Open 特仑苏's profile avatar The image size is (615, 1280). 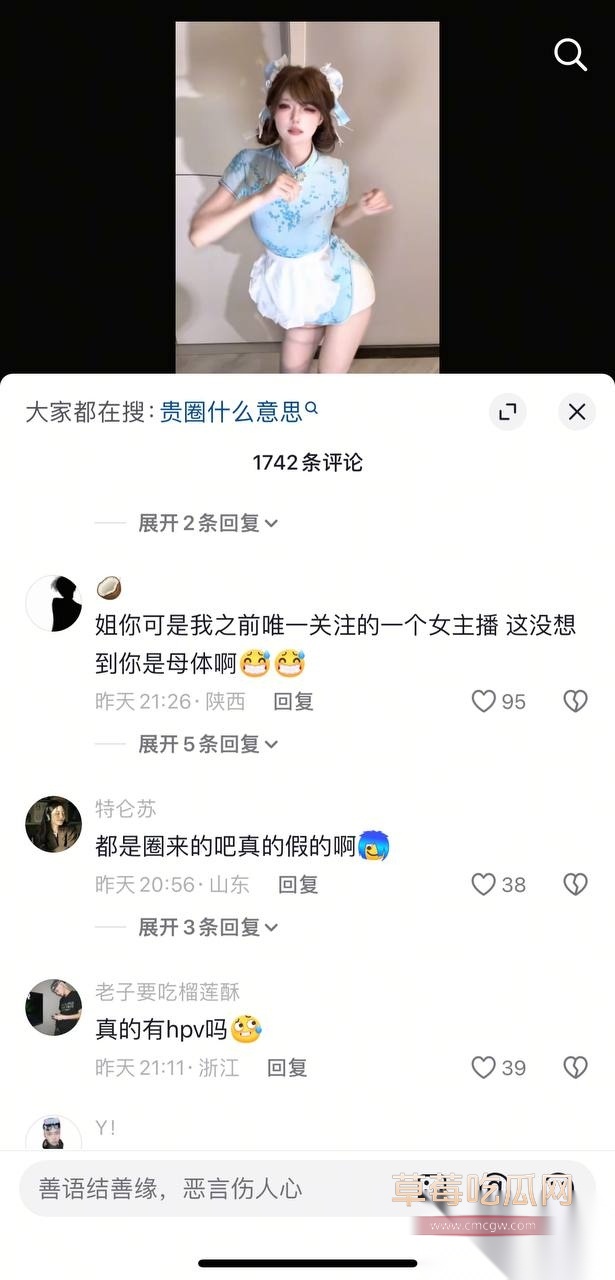[x=53, y=824]
